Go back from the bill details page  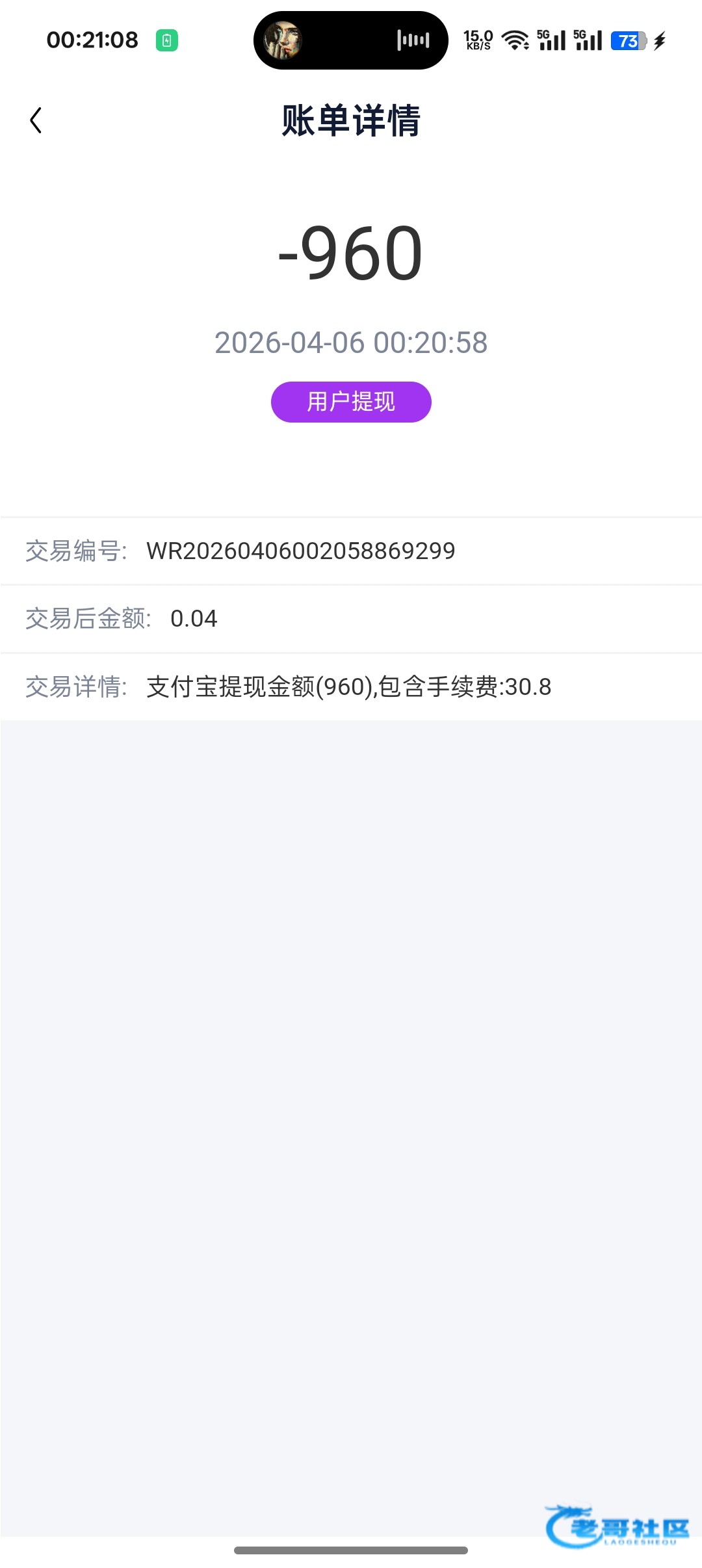point(36,121)
